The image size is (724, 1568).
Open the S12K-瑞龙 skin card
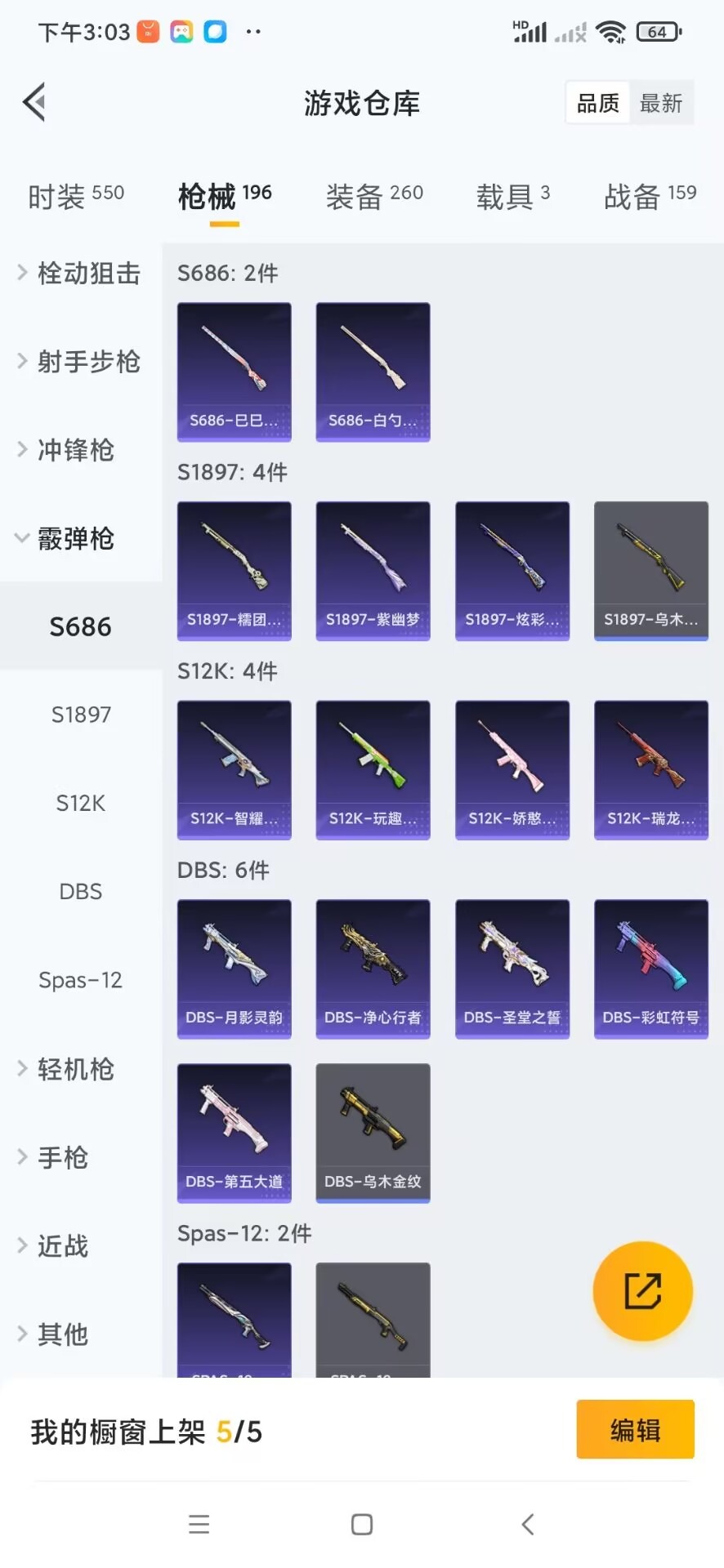(650, 769)
